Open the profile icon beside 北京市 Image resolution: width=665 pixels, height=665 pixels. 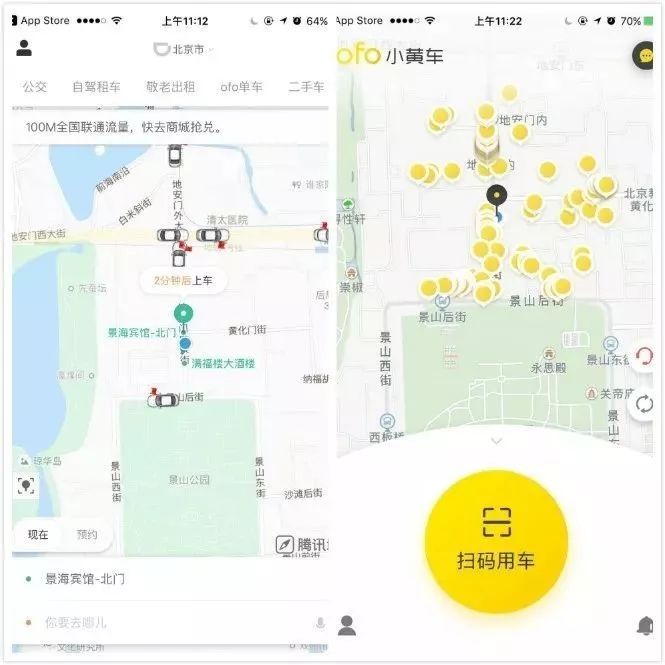pos(24,48)
